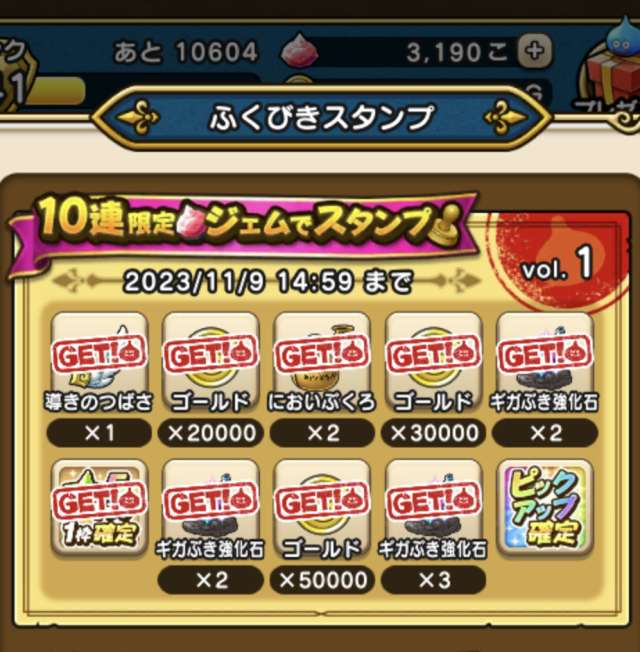Open the 1枠確定 stamp reward tile

[99, 507]
